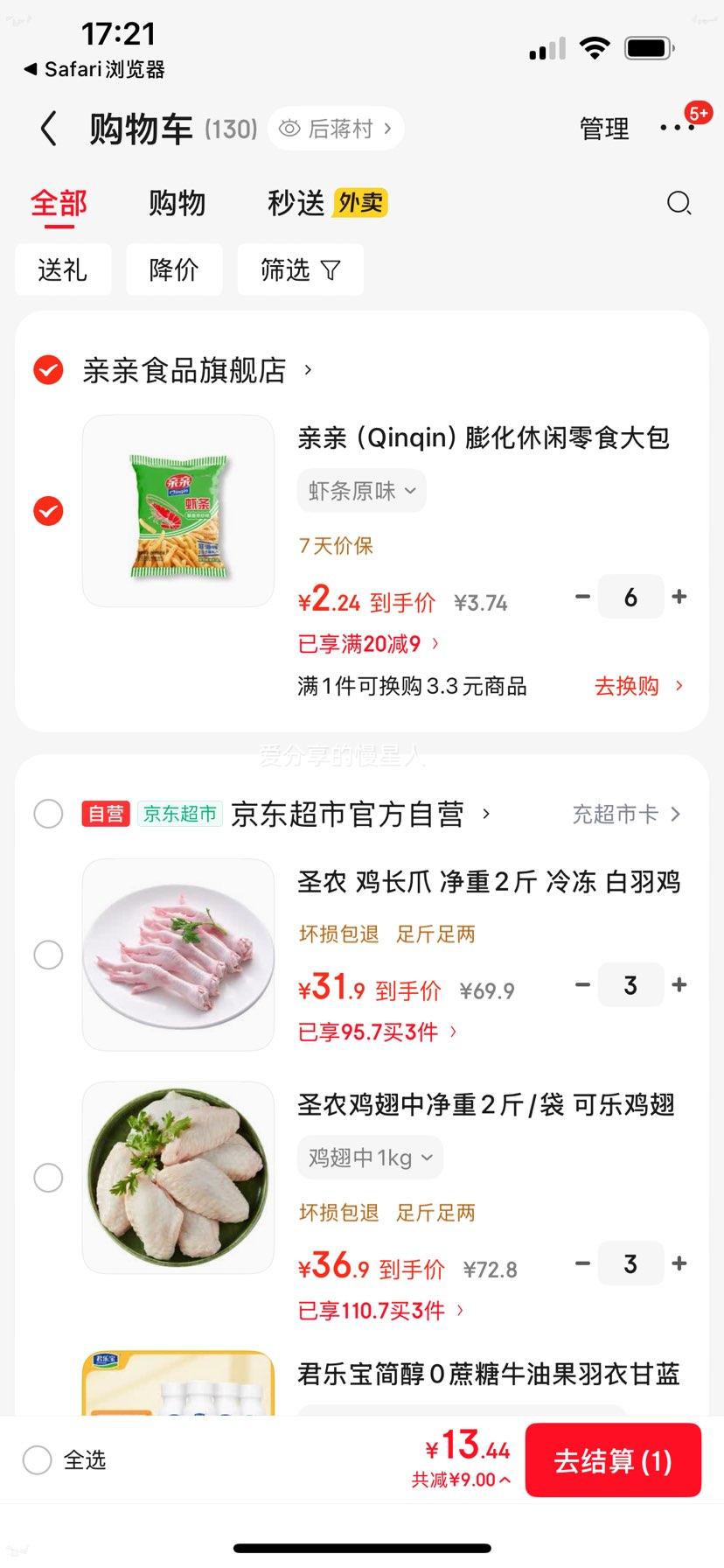Open the three-dot more menu
The width and height of the screenshot is (724, 1568).
(x=677, y=128)
